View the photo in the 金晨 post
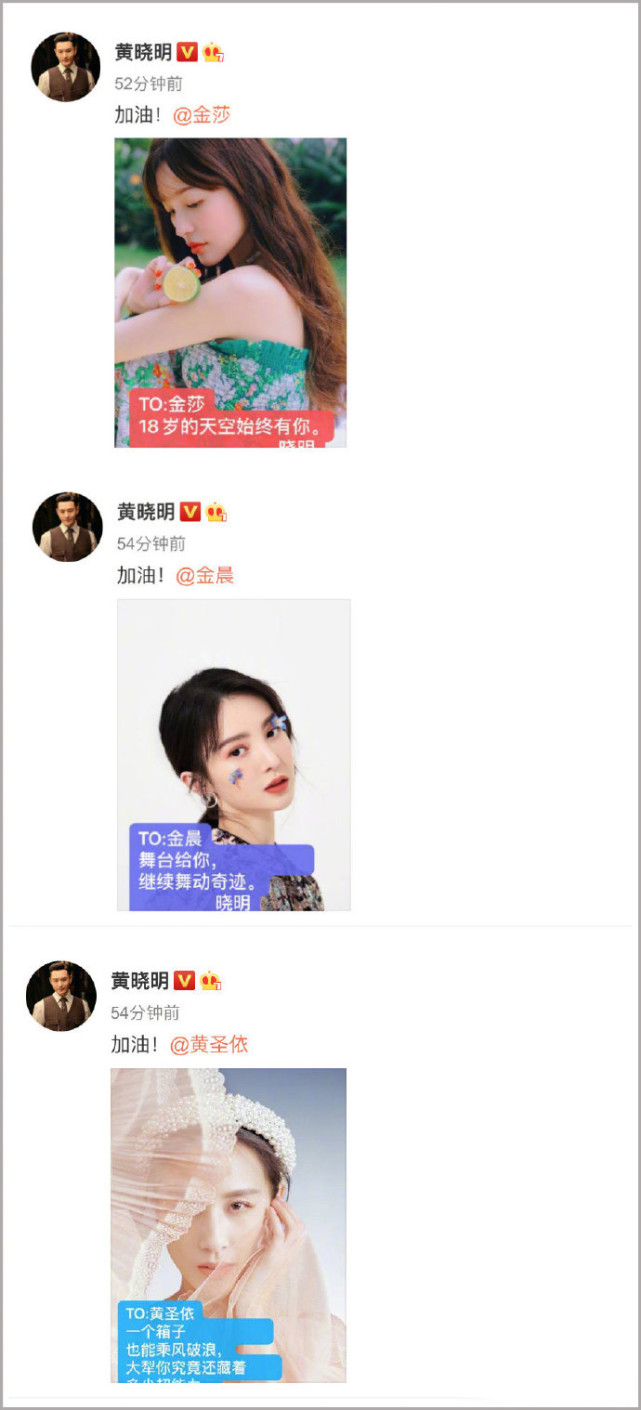Screen dimensions: 641x1410 pos(234,755)
